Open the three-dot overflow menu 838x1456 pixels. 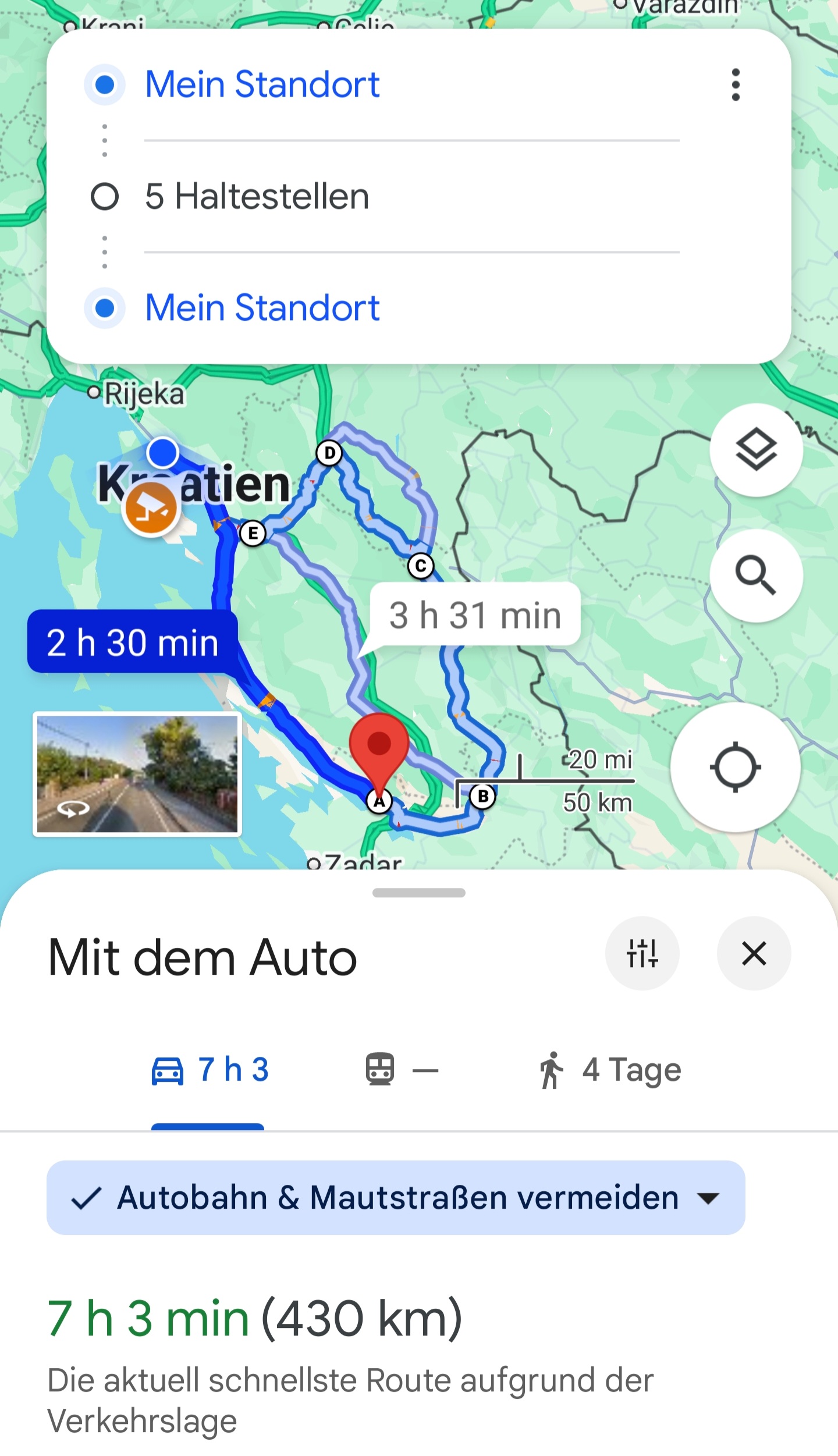pos(736,85)
